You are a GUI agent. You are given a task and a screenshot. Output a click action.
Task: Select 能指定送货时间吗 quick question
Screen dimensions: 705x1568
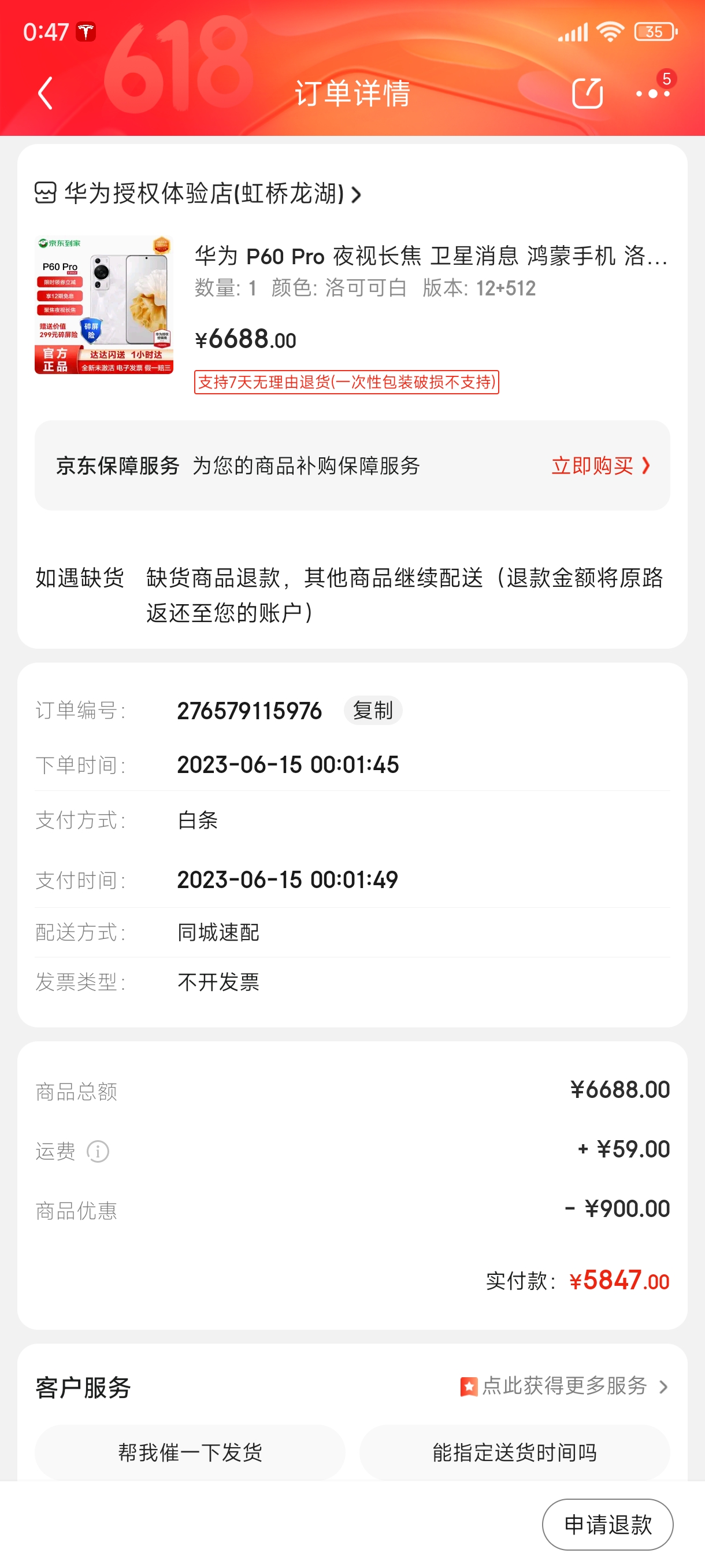[515, 1452]
